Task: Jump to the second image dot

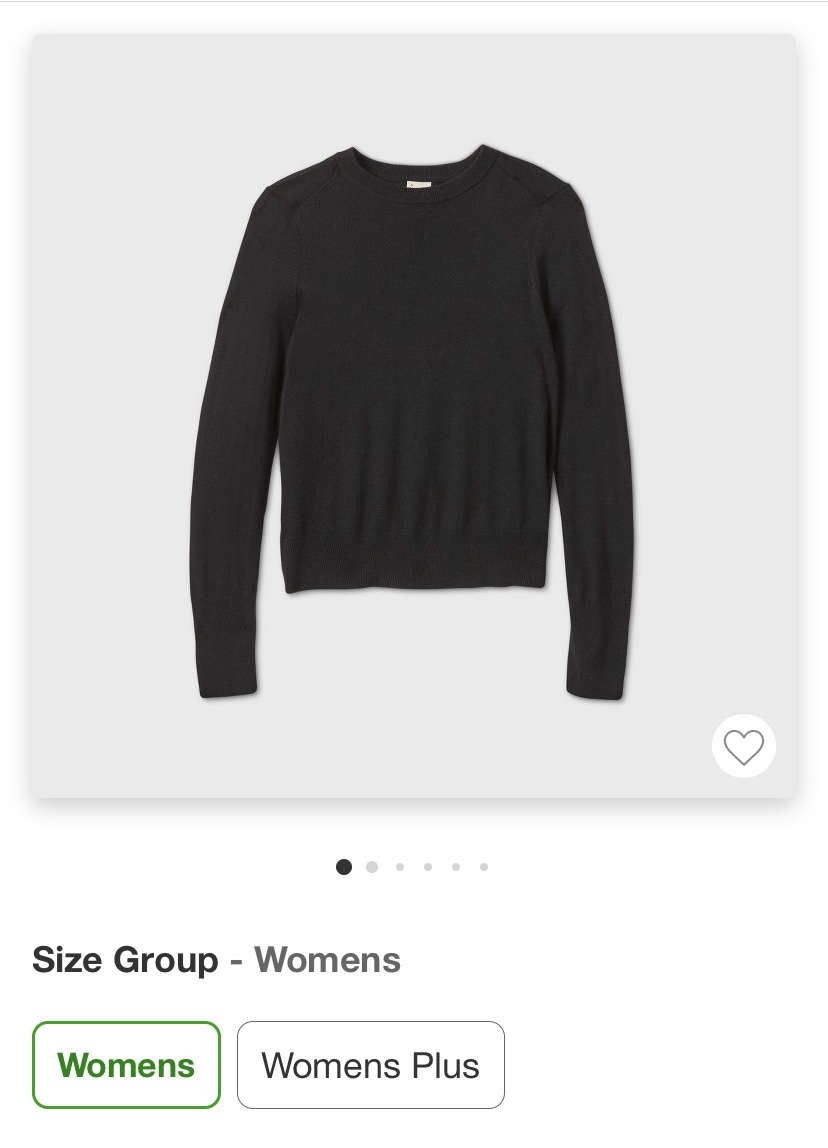Action: [x=372, y=867]
